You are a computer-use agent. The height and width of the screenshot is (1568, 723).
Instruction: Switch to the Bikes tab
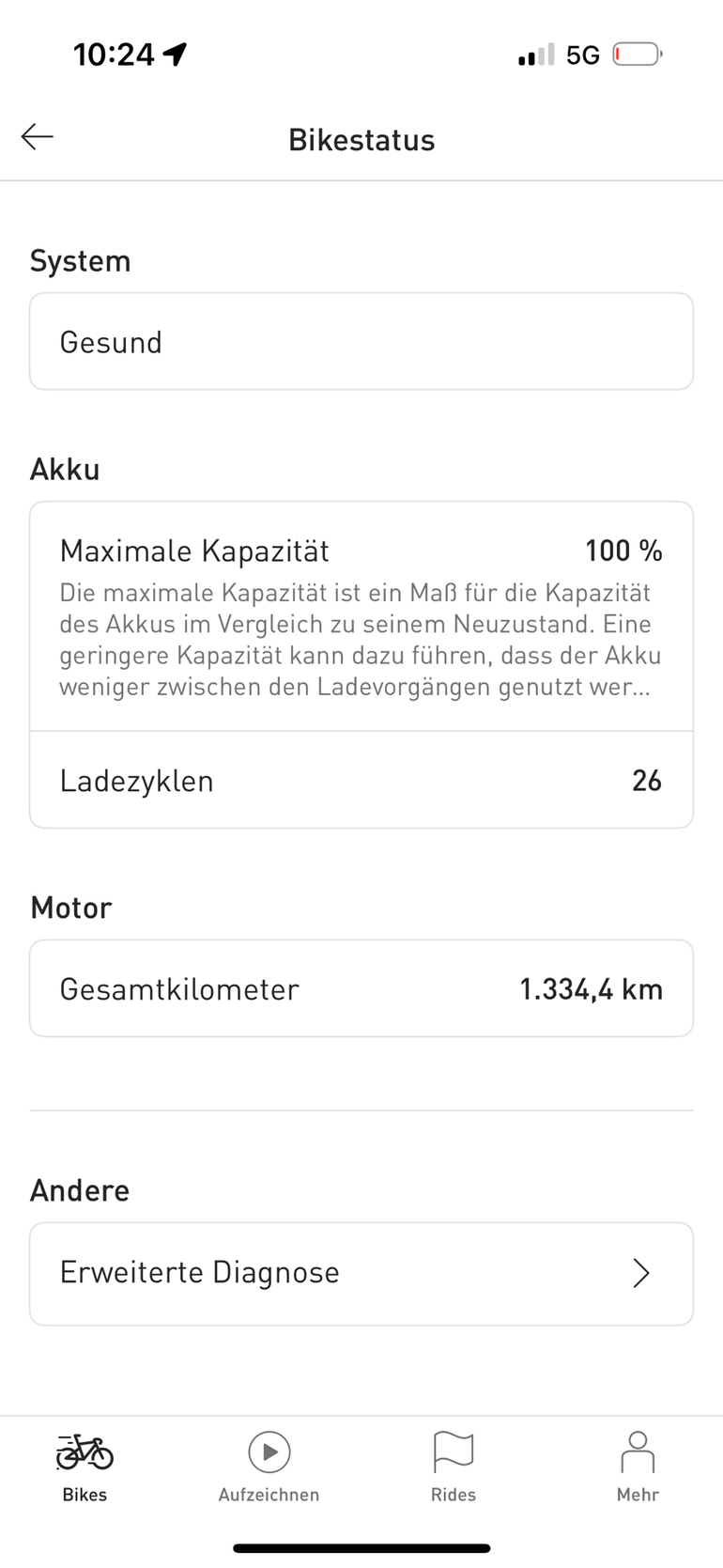(x=85, y=1467)
